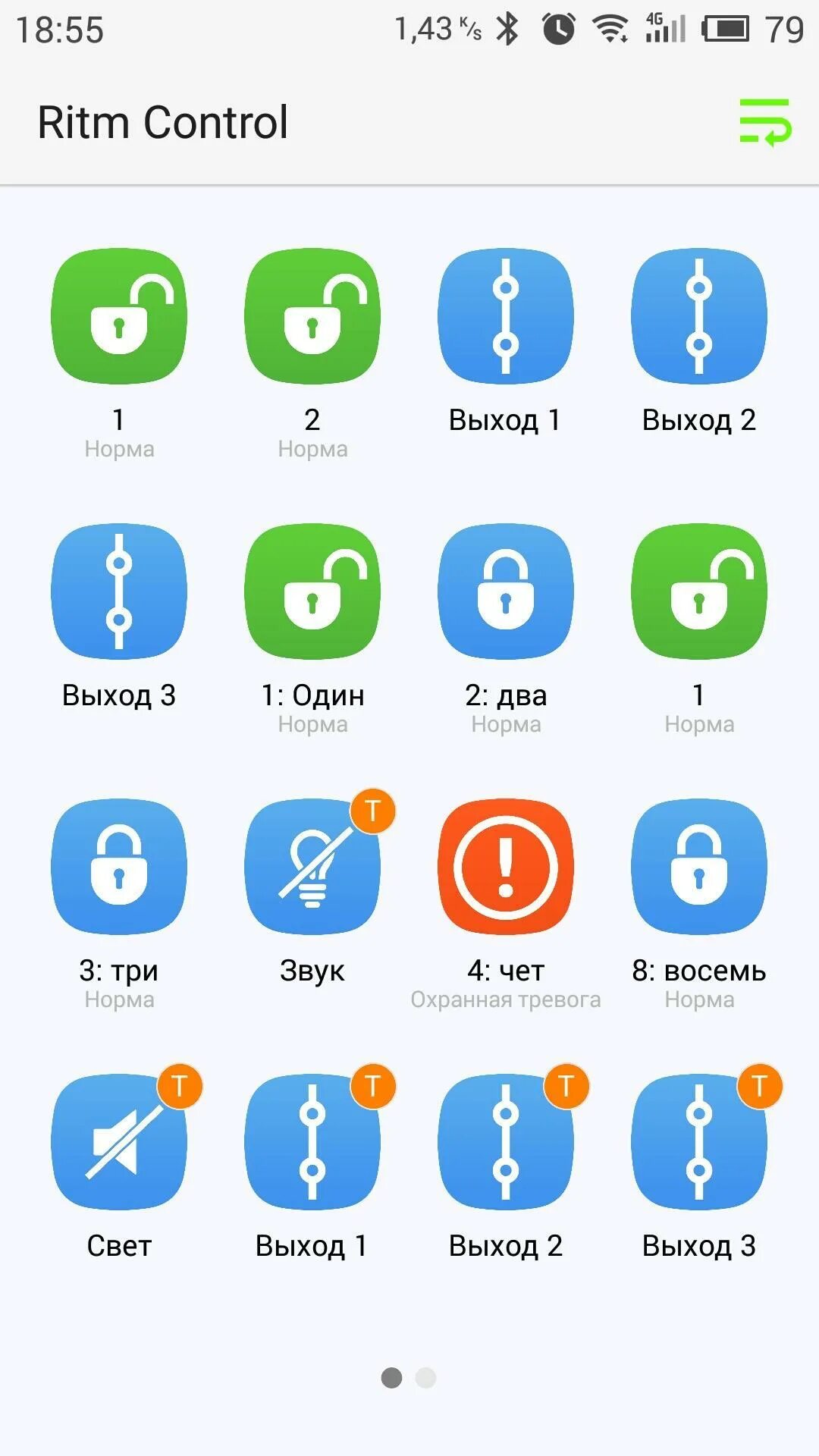The width and height of the screenshot is (819, 1456).
Task: Open the partition tile labeled 2
Action: [x=312, y=315]
